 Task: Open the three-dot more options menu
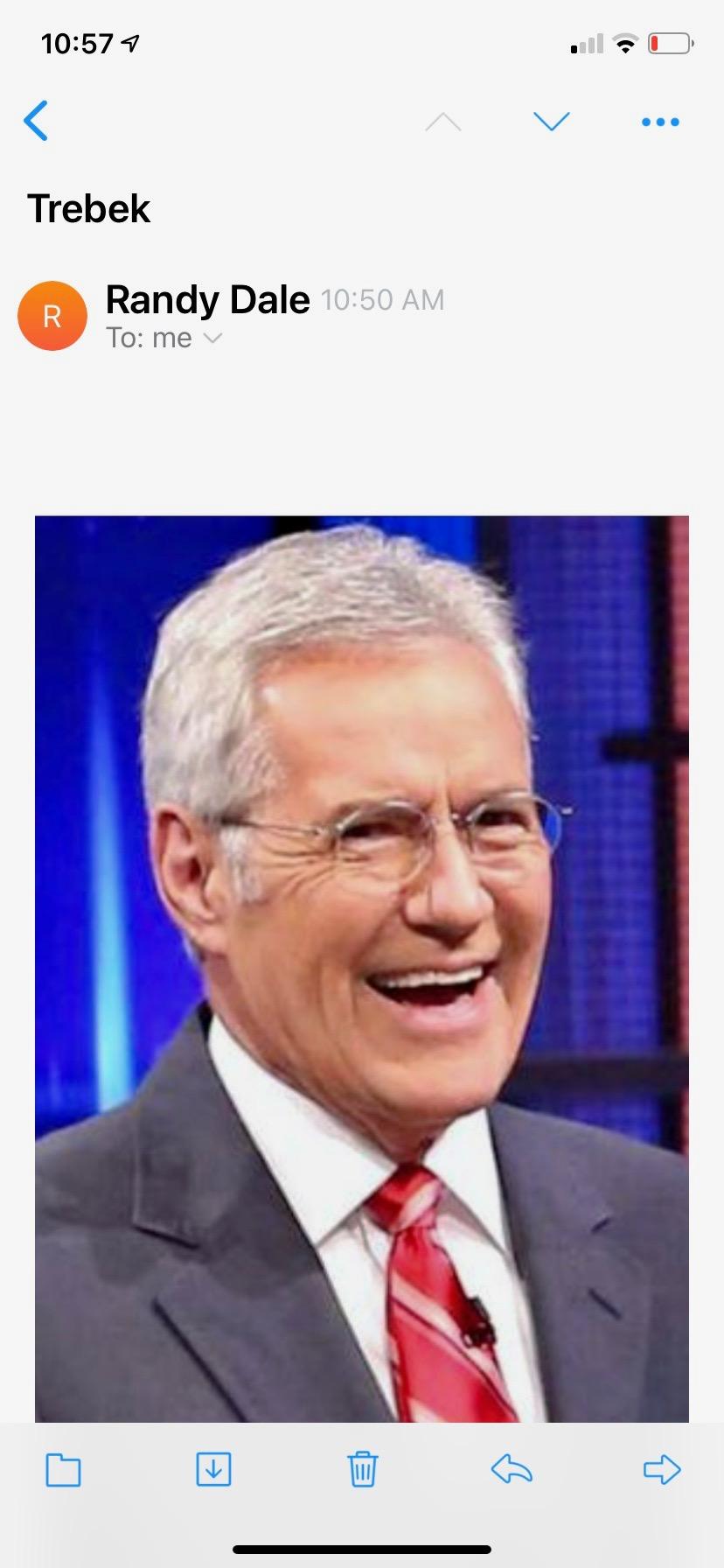pyautogui.click(x=660, y=122)
